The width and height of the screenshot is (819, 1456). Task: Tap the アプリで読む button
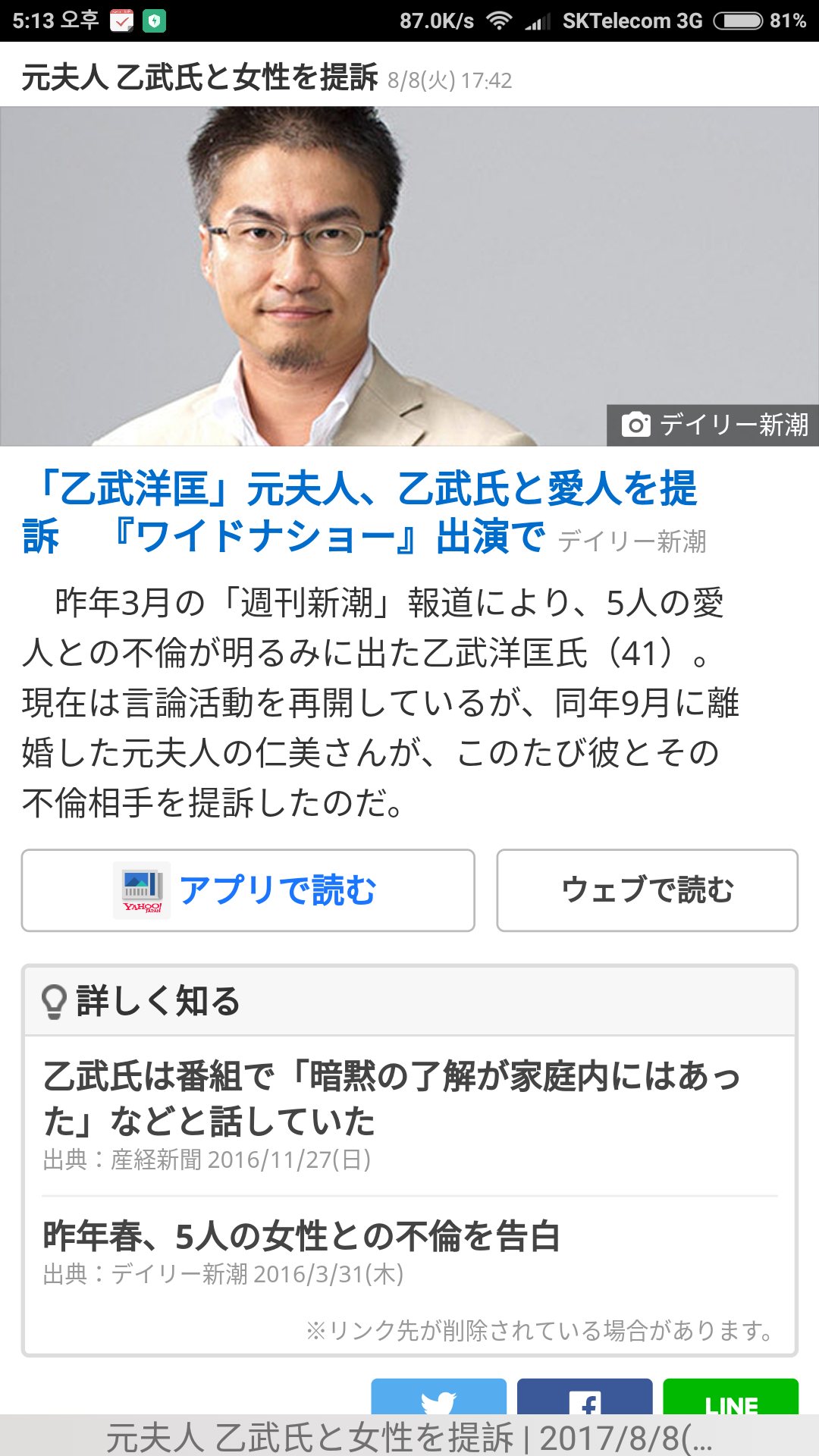pyautogui.click(x=248, y=890)
